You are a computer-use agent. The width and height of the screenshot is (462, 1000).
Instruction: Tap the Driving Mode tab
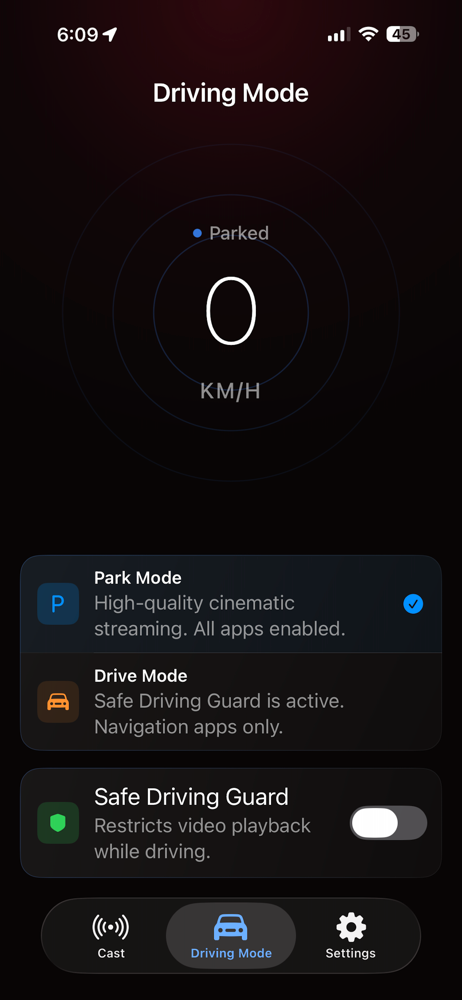click(x=231, y=936)
